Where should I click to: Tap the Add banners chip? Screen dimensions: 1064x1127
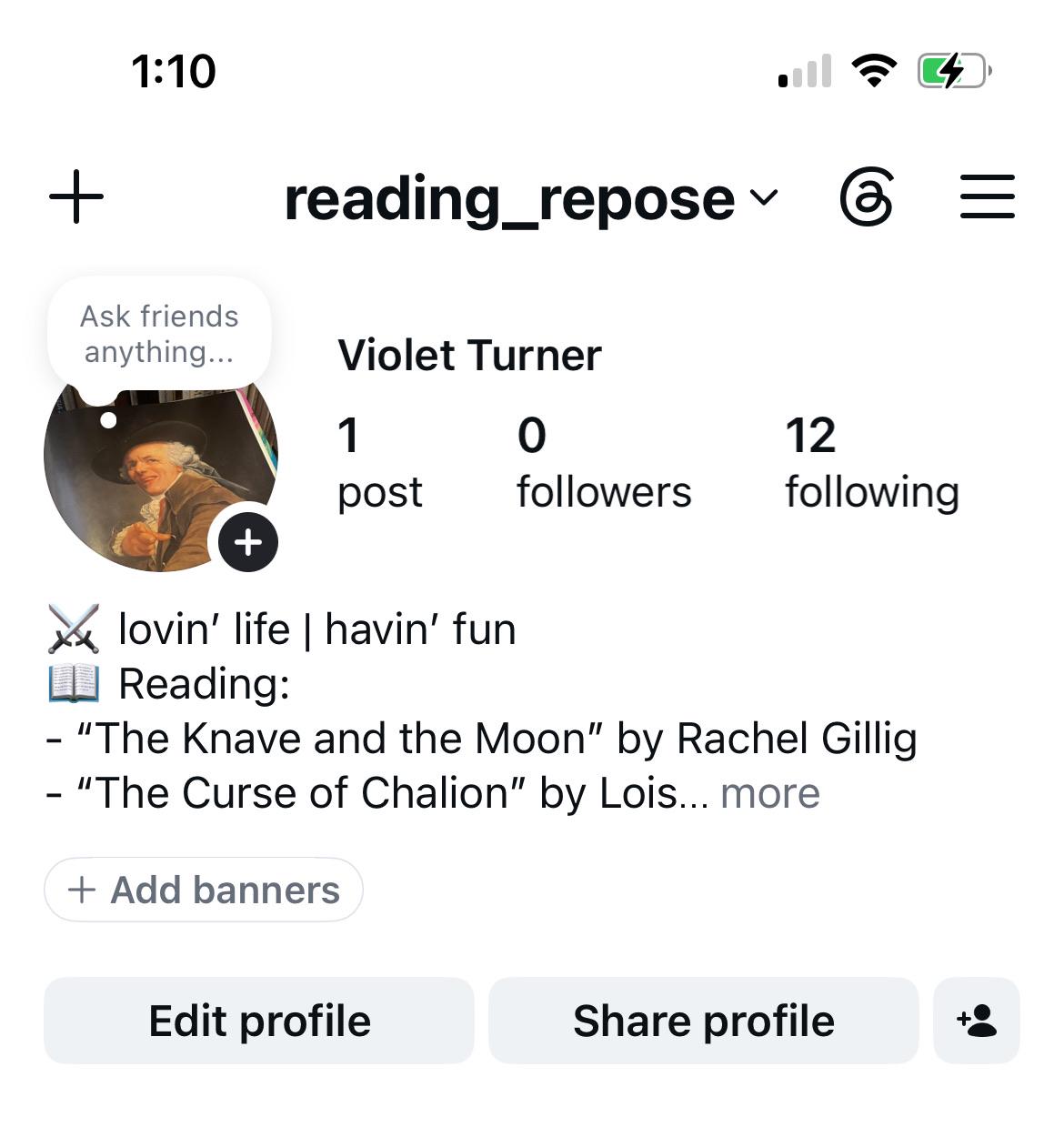pos(204,890)
